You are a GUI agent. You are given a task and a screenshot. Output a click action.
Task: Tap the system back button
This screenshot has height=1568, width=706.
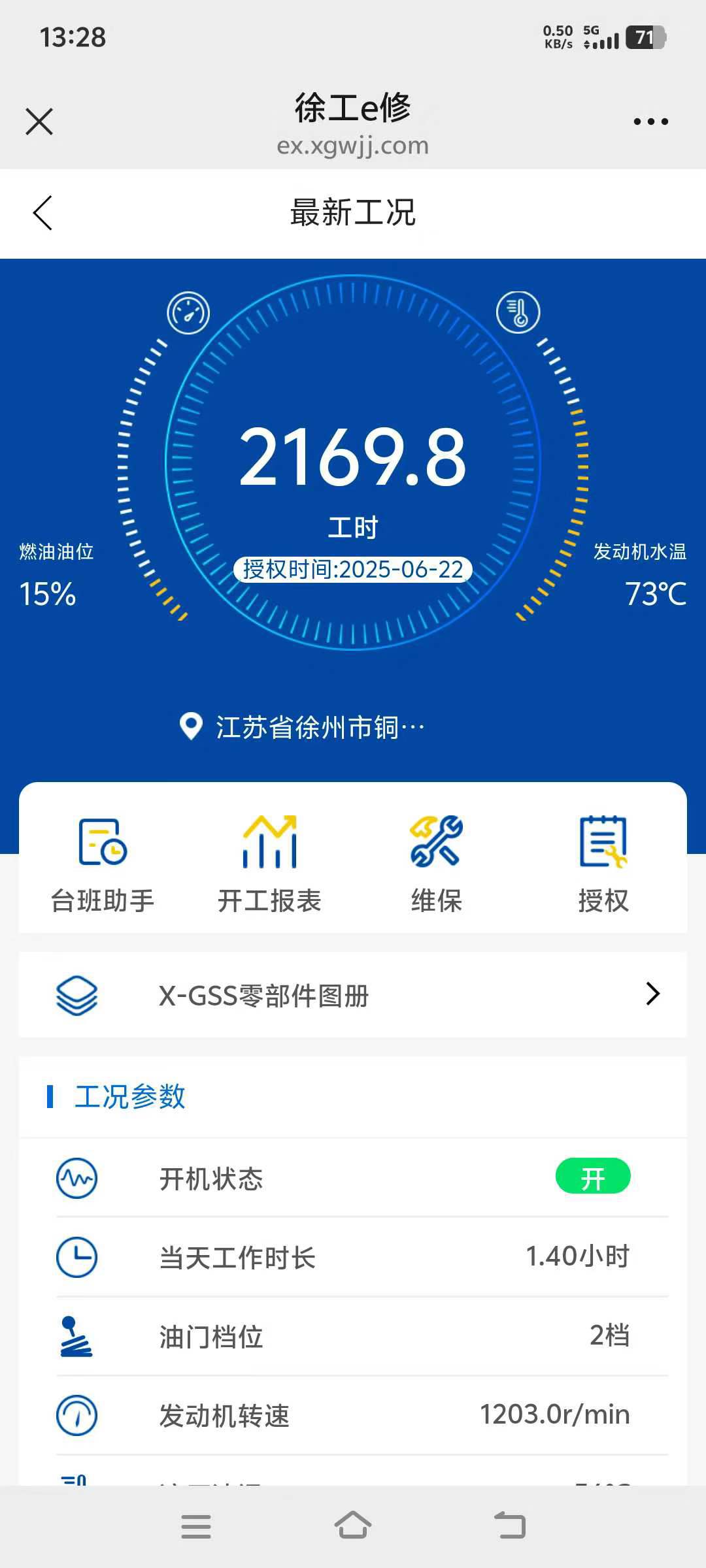click(510, 1526)
